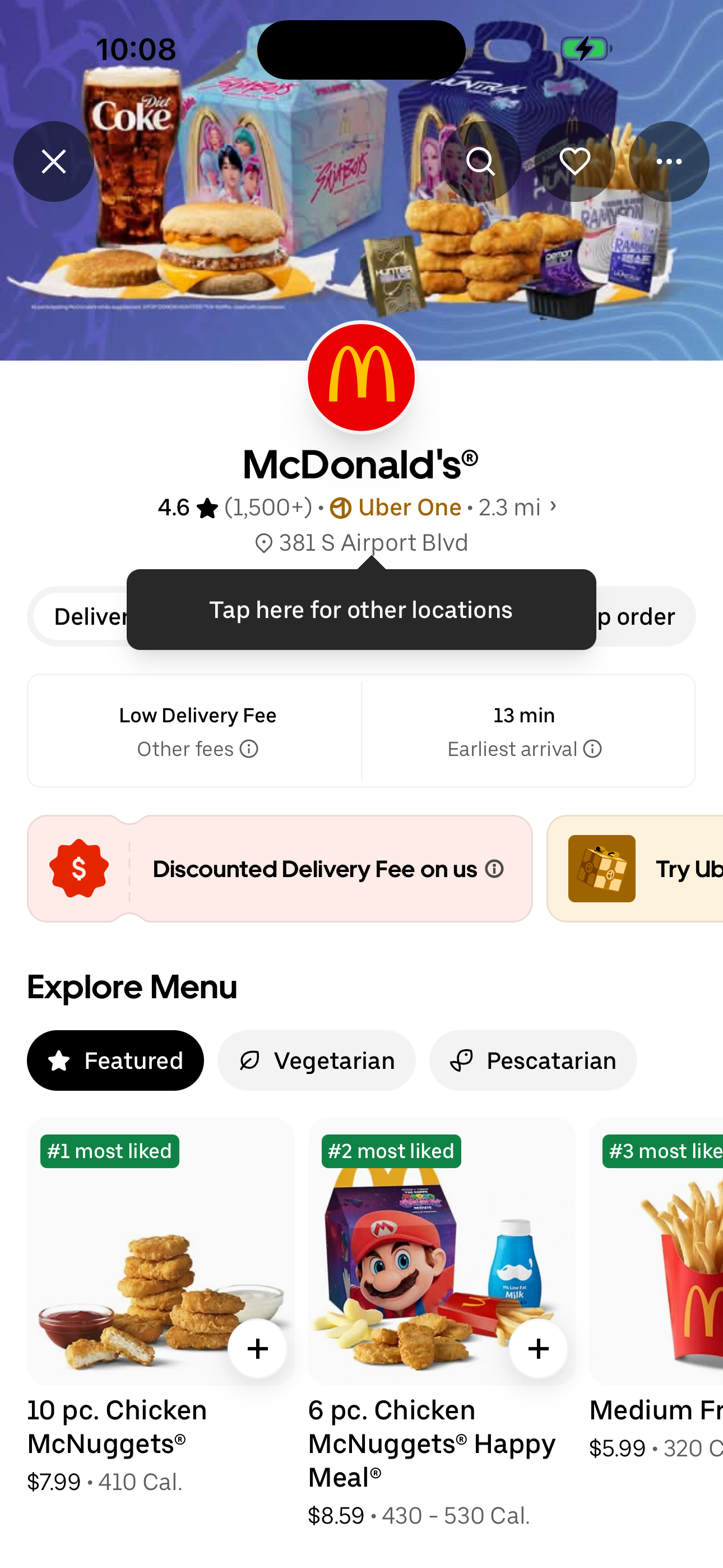Tap the Other fees info icon

tap(249, 749)
